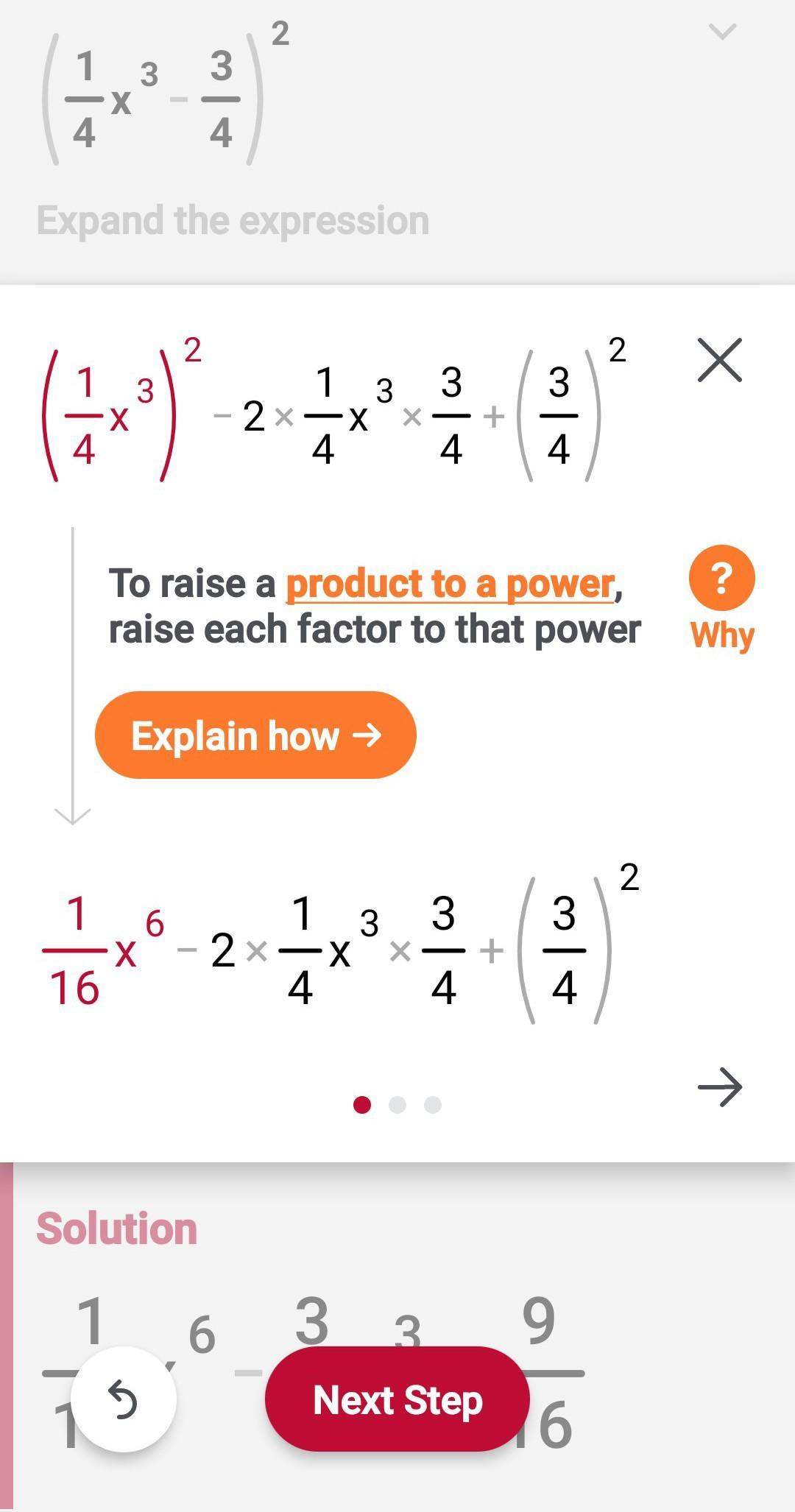This screenshot has height=1512, width=795.
Task: Tap the Explain how button
Action: pos(255,735)
